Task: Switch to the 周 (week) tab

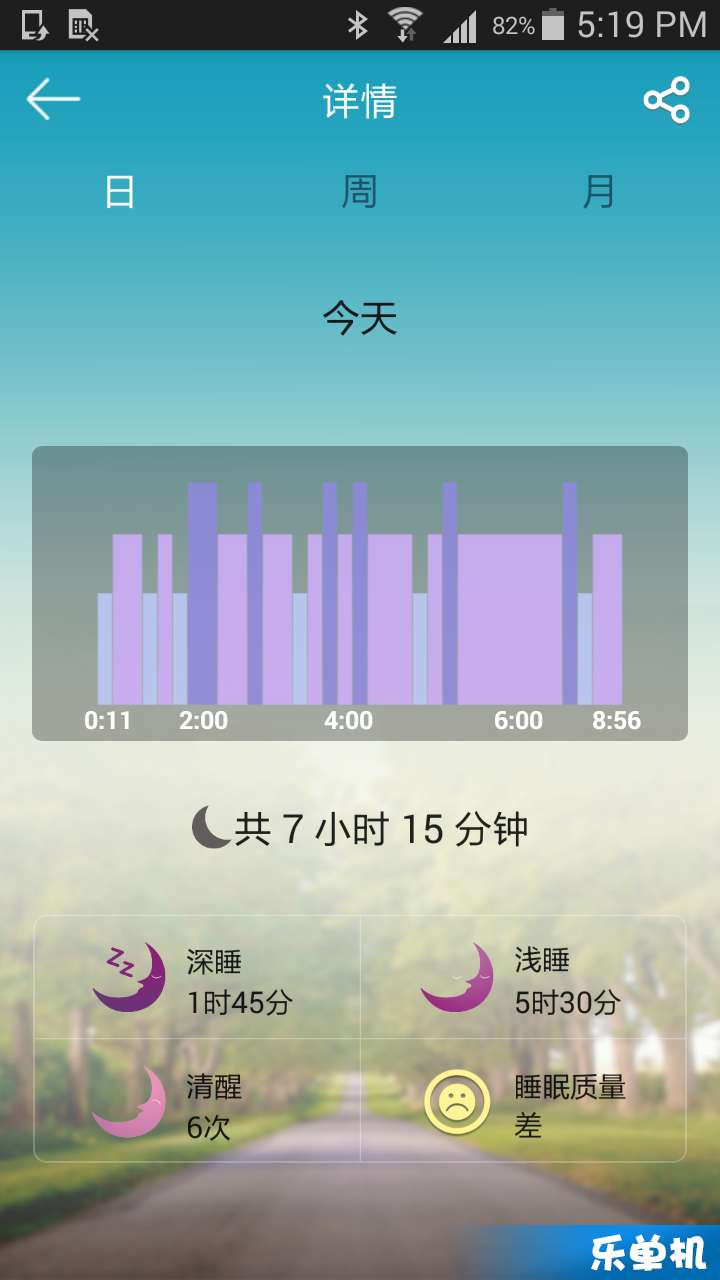Action: 360,191
